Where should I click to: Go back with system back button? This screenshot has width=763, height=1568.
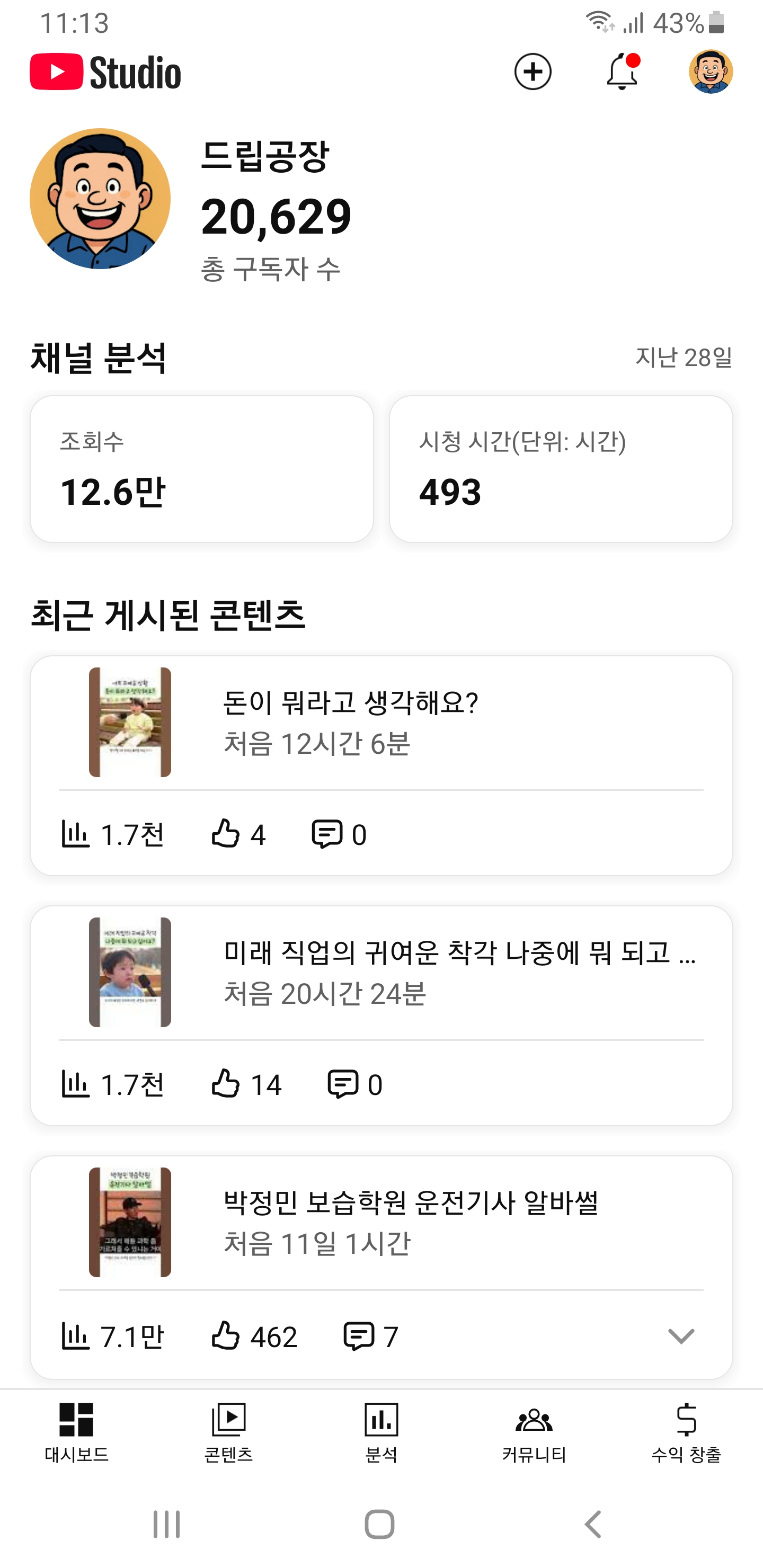[593, 1524]
